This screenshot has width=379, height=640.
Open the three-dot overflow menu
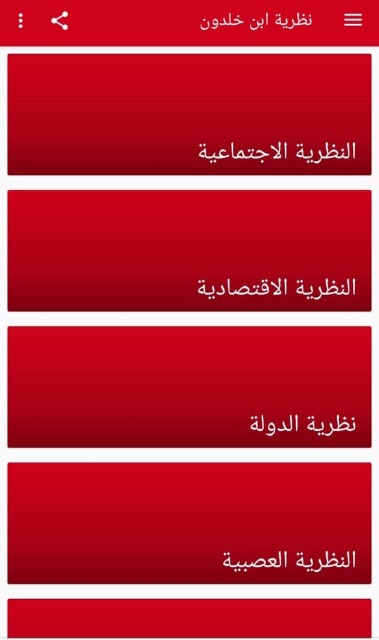click(x=21, y=20)
